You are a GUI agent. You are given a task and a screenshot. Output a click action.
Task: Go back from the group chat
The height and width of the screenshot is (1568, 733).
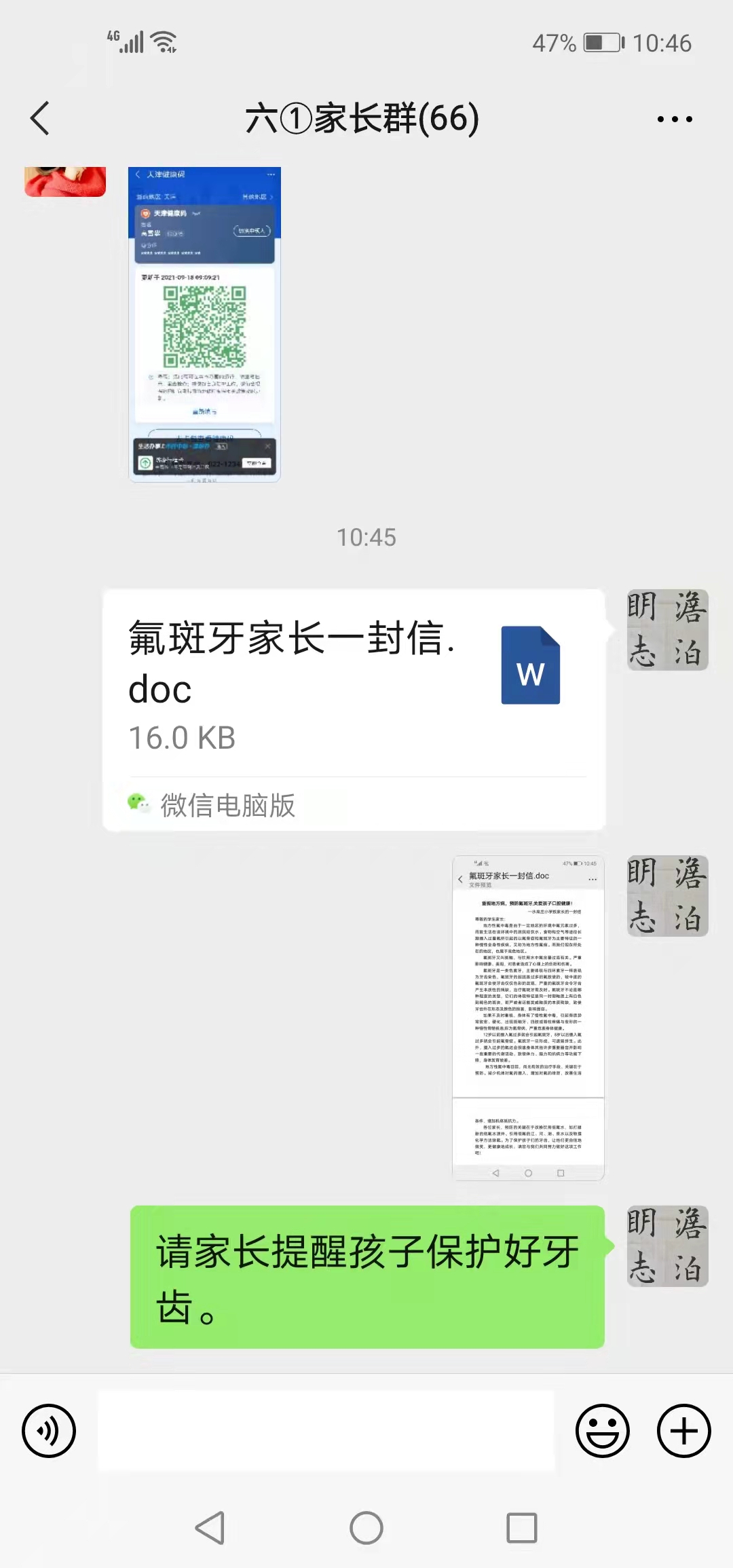point(41,119)
